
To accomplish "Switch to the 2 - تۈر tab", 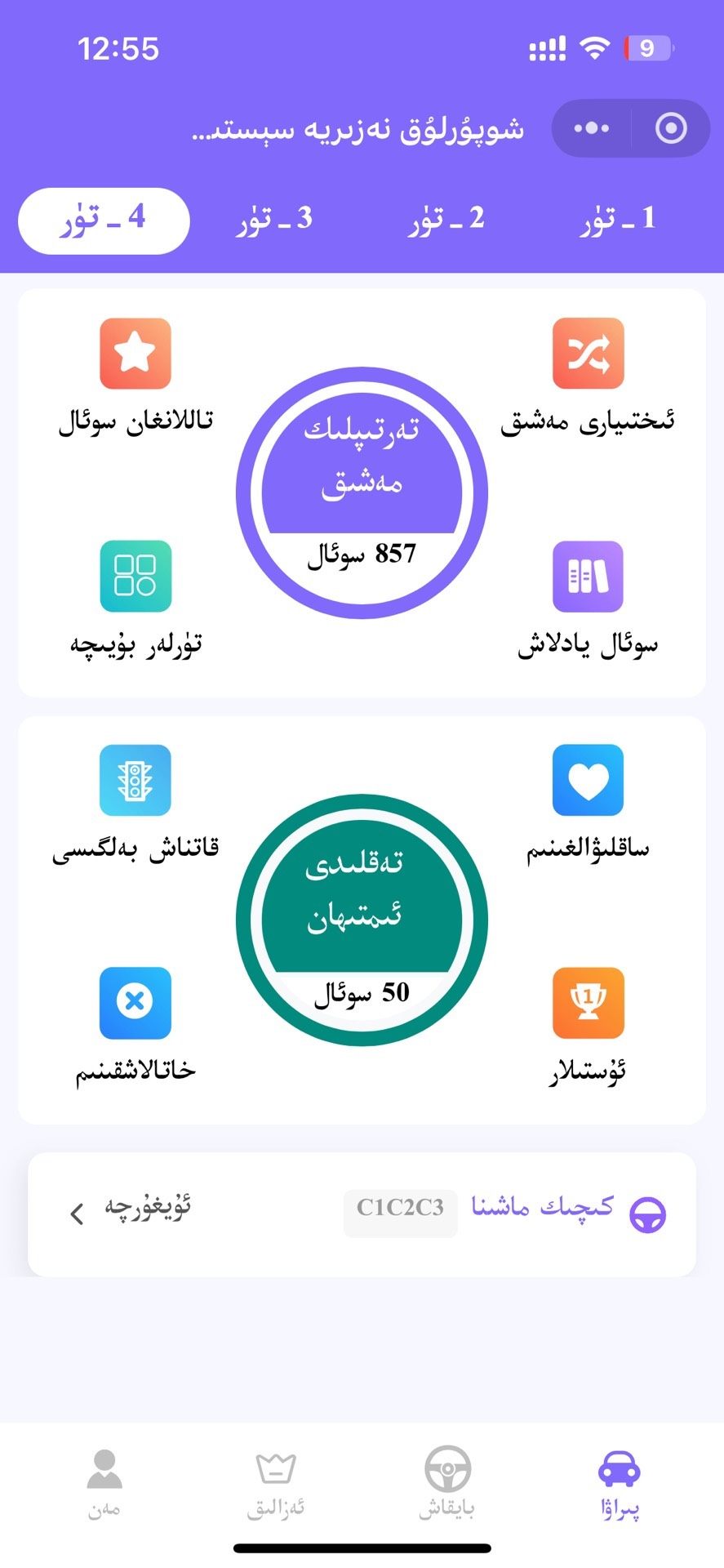I will [446, 219].
